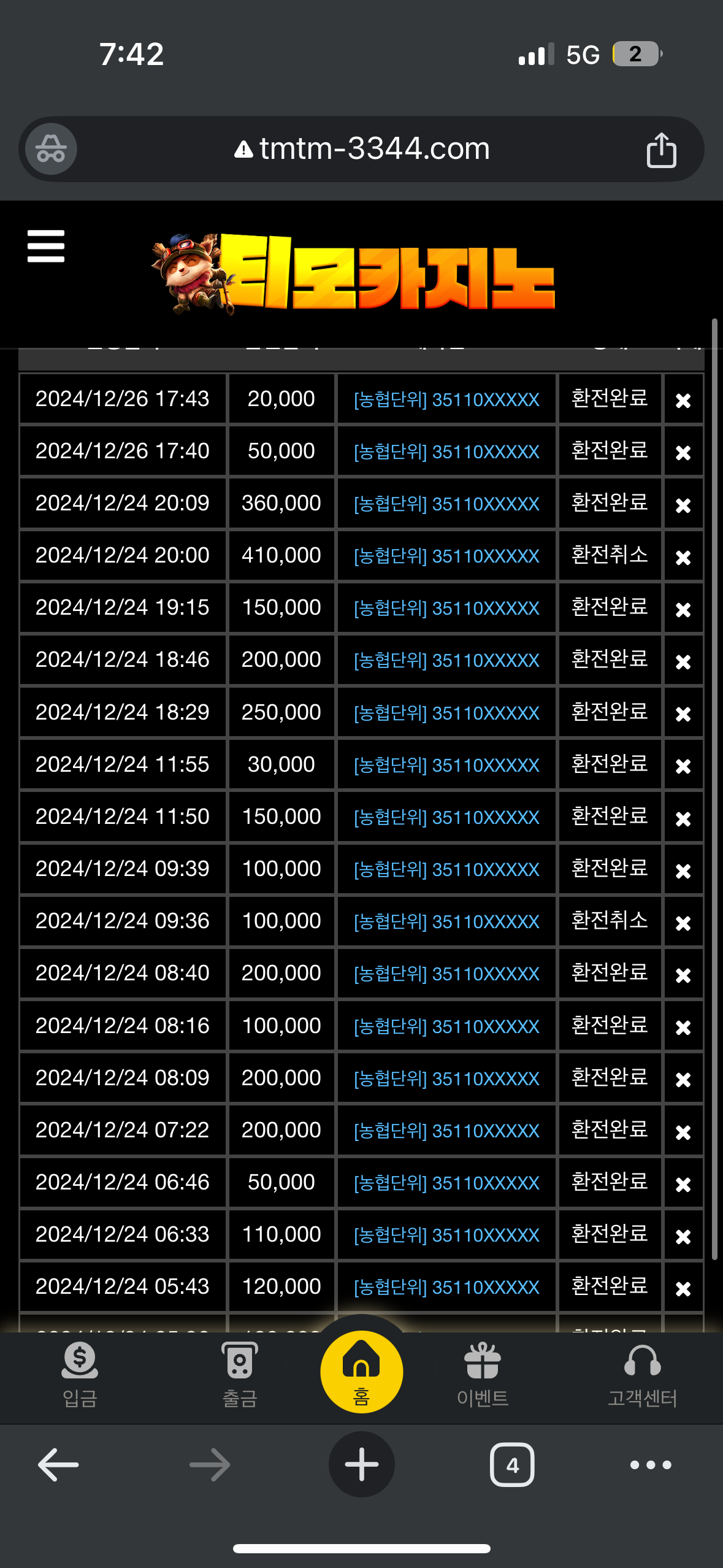Delete the 2024/12/24 09:36 canceled record
The height and width of the screenshot is (1568, 723).
coord(683,923)
